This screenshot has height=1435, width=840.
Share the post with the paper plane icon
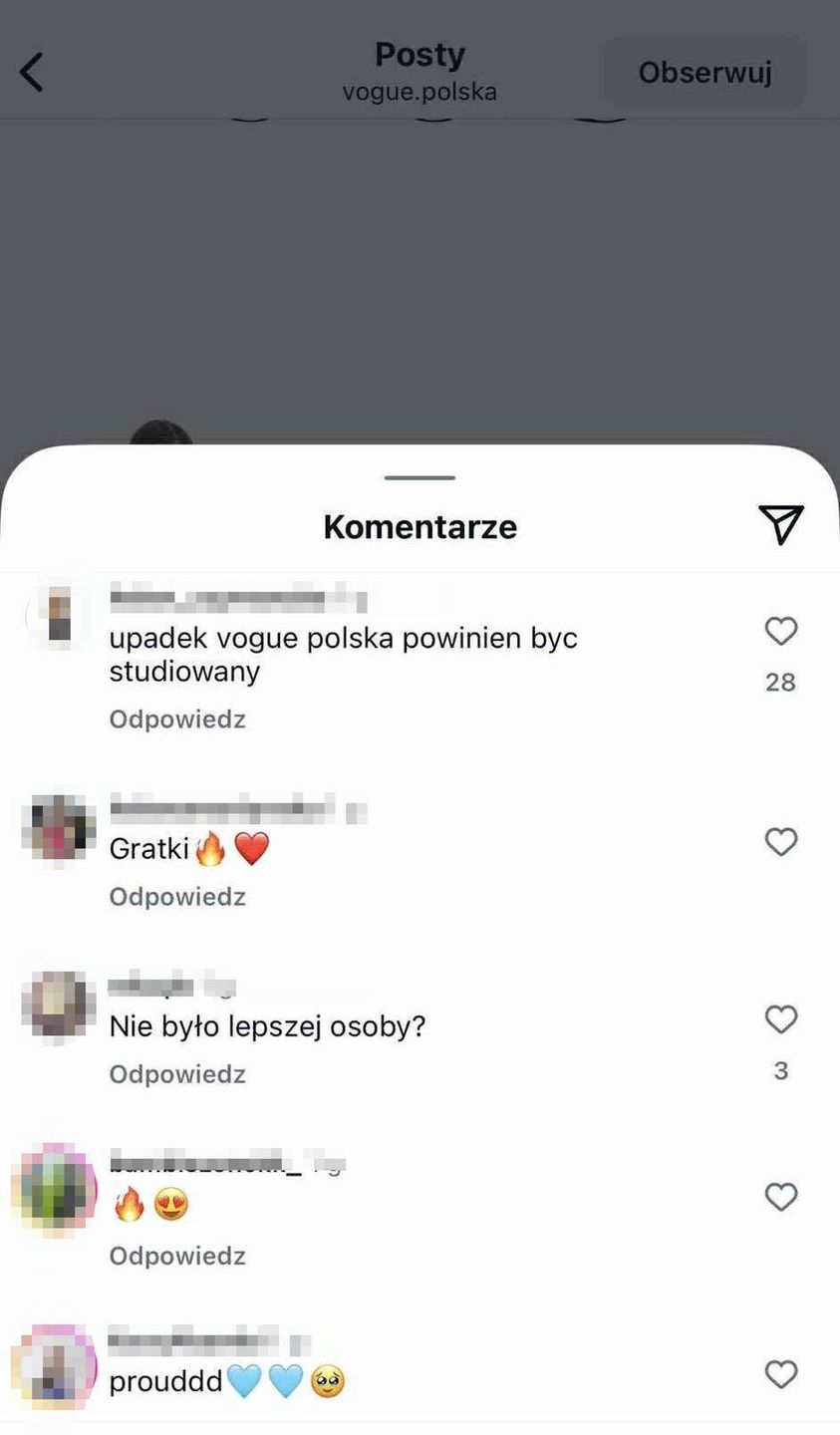click(x=780, y=524)
